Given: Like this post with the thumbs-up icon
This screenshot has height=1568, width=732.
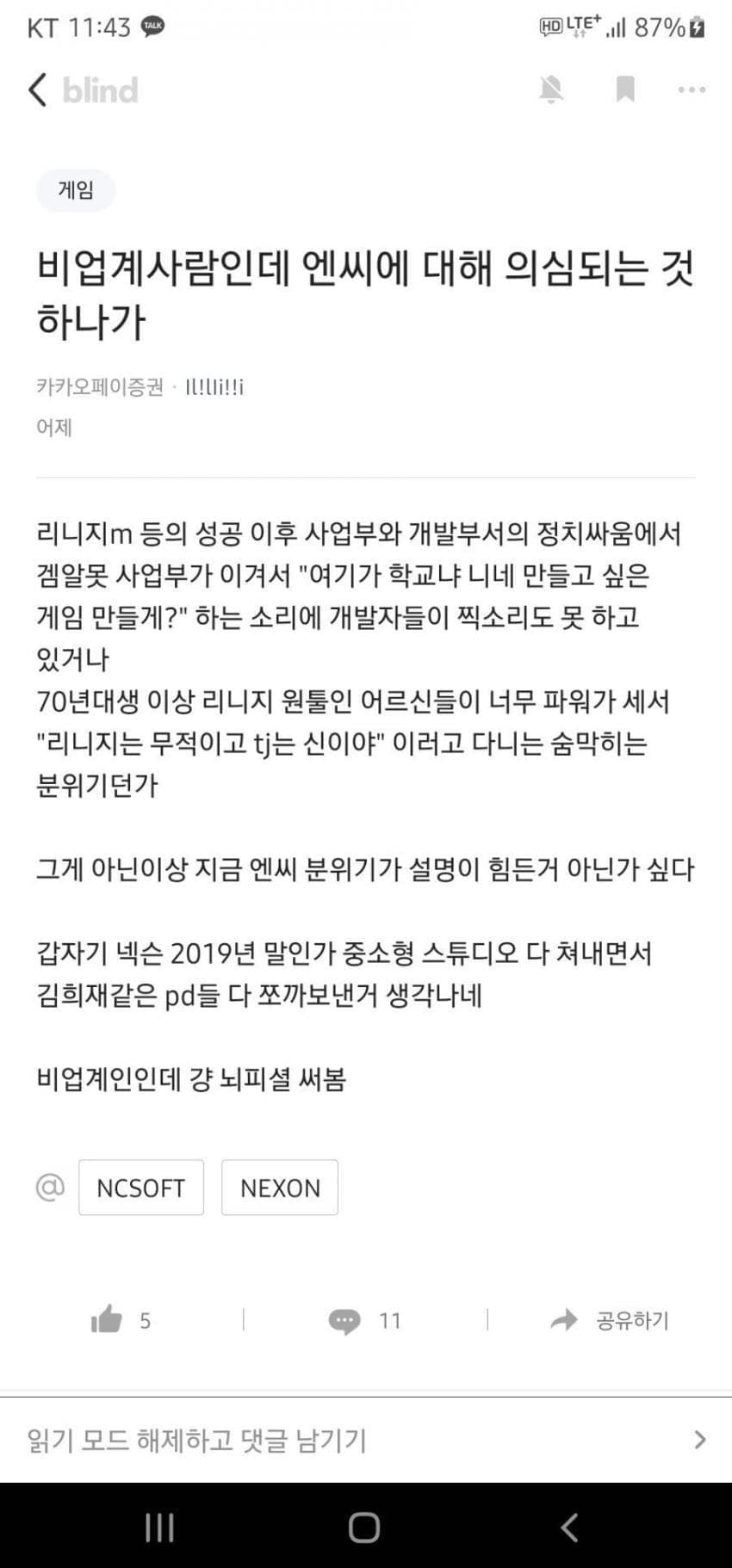Looking at the screenshot, I should click(108, 1319).
